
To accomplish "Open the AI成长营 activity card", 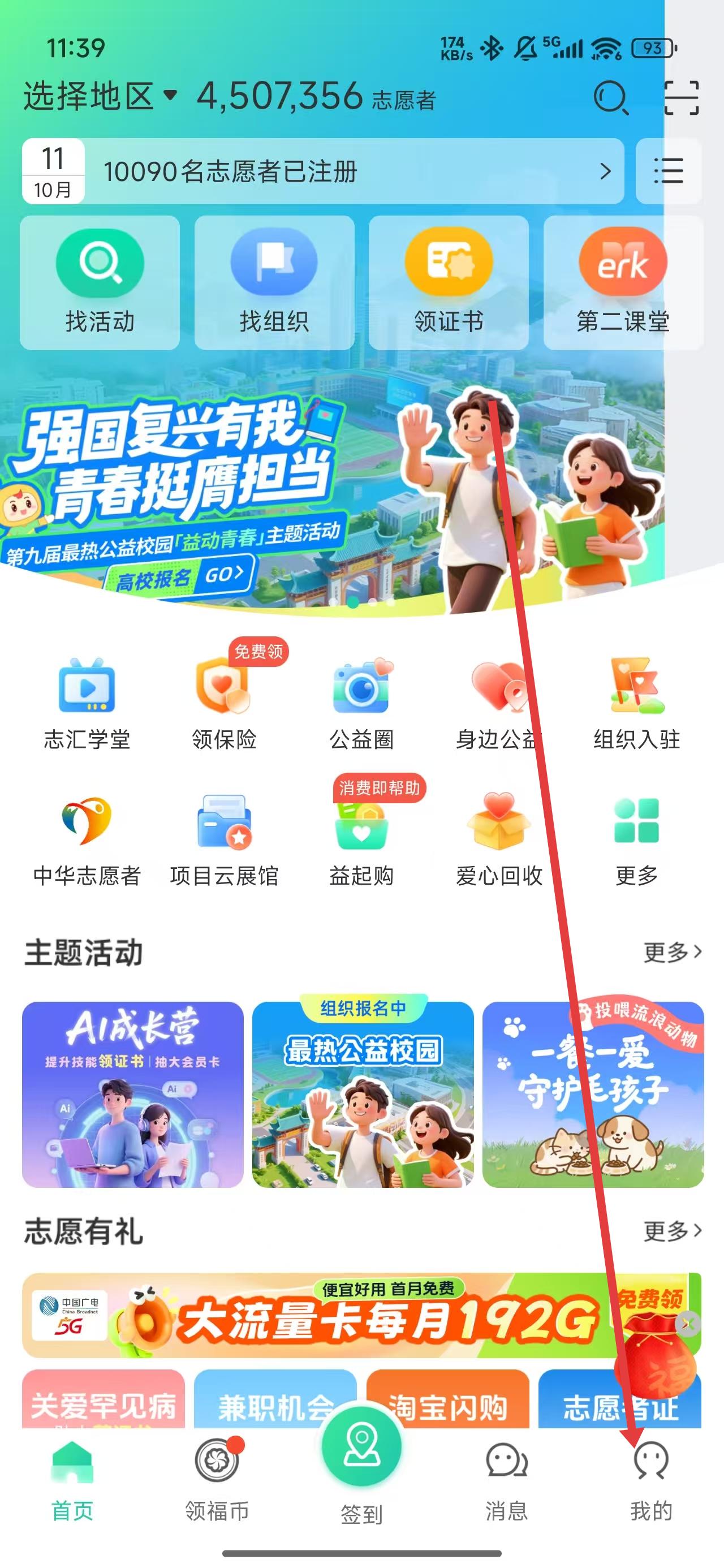I will click(x=133, y=1094).
